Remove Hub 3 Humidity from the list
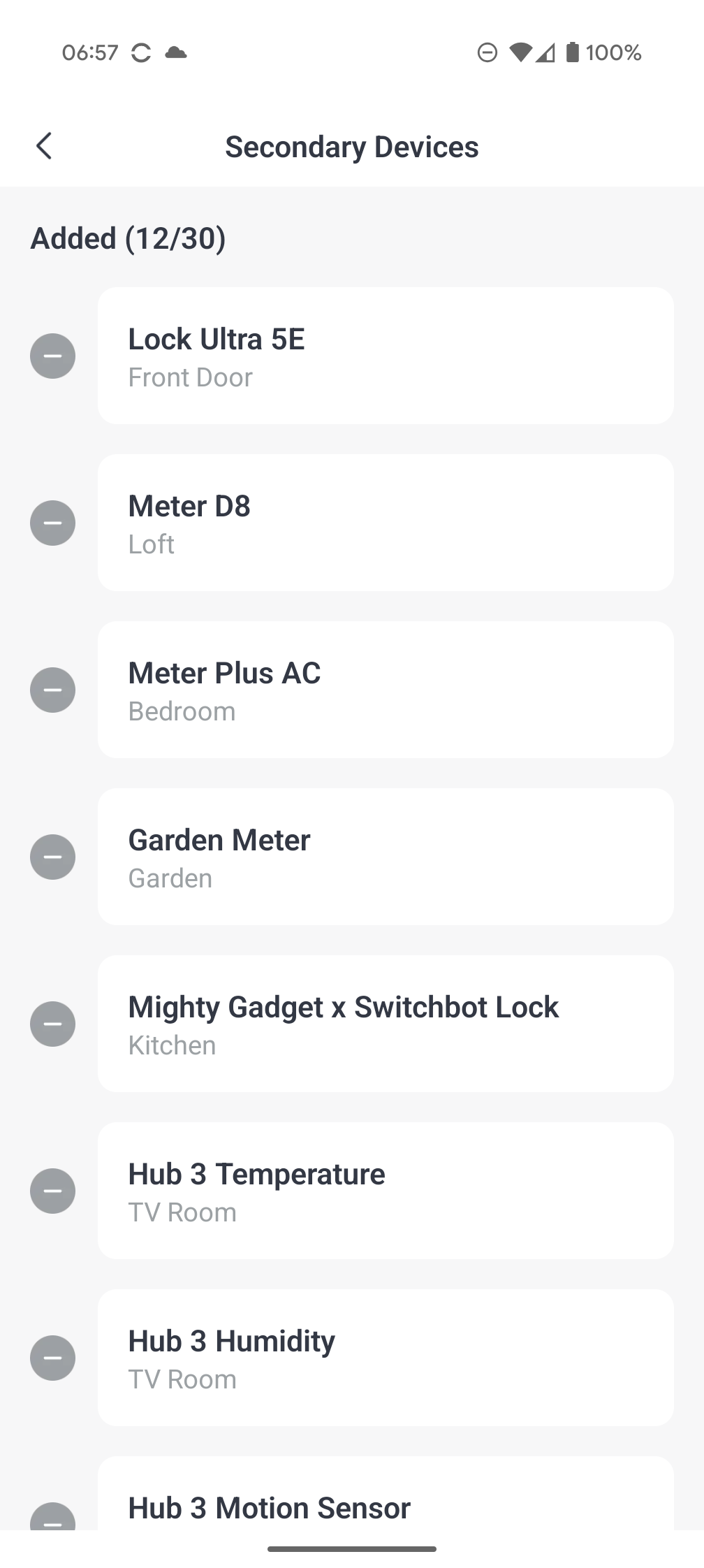The height and width of the screenshot is (1568, 704). point(53,1358)
